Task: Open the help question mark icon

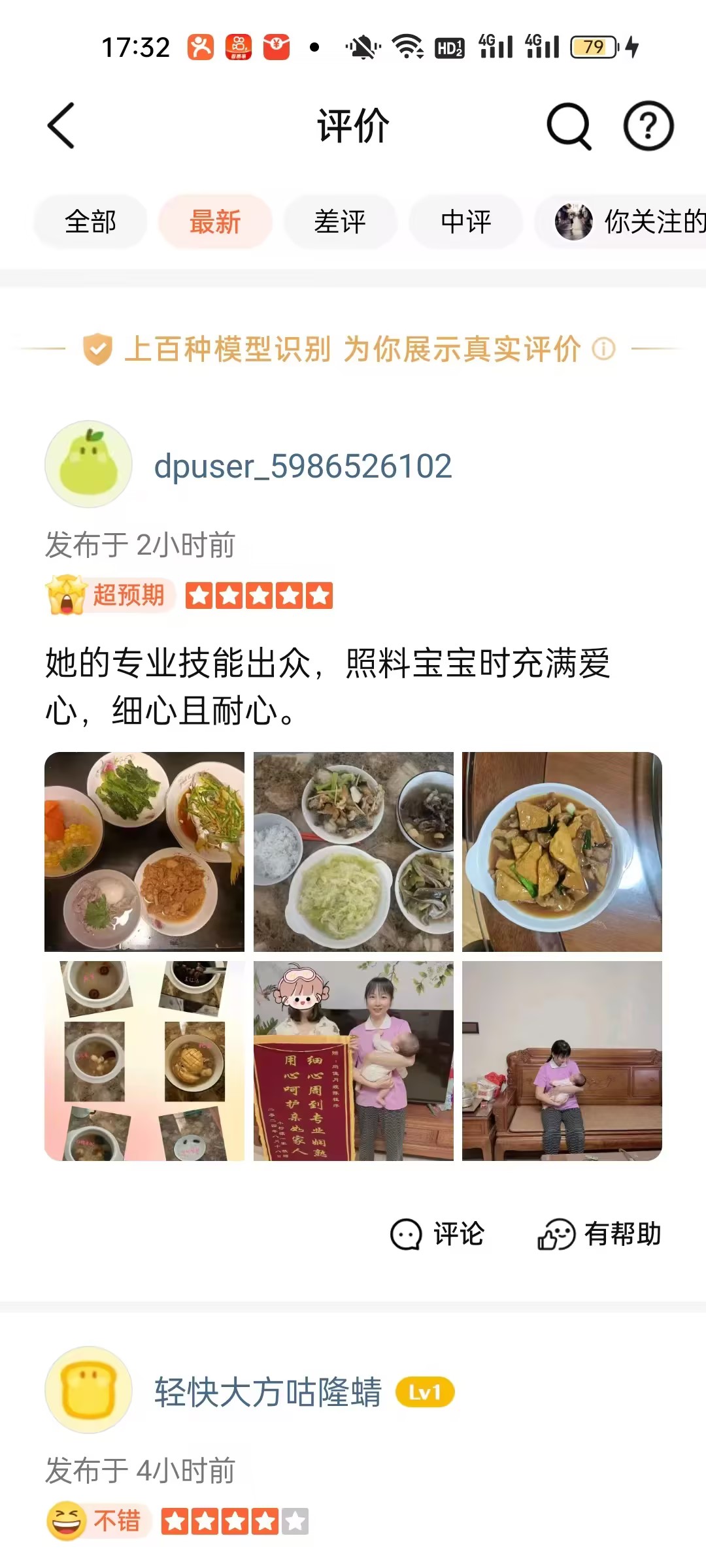Action: click(648, 125)
